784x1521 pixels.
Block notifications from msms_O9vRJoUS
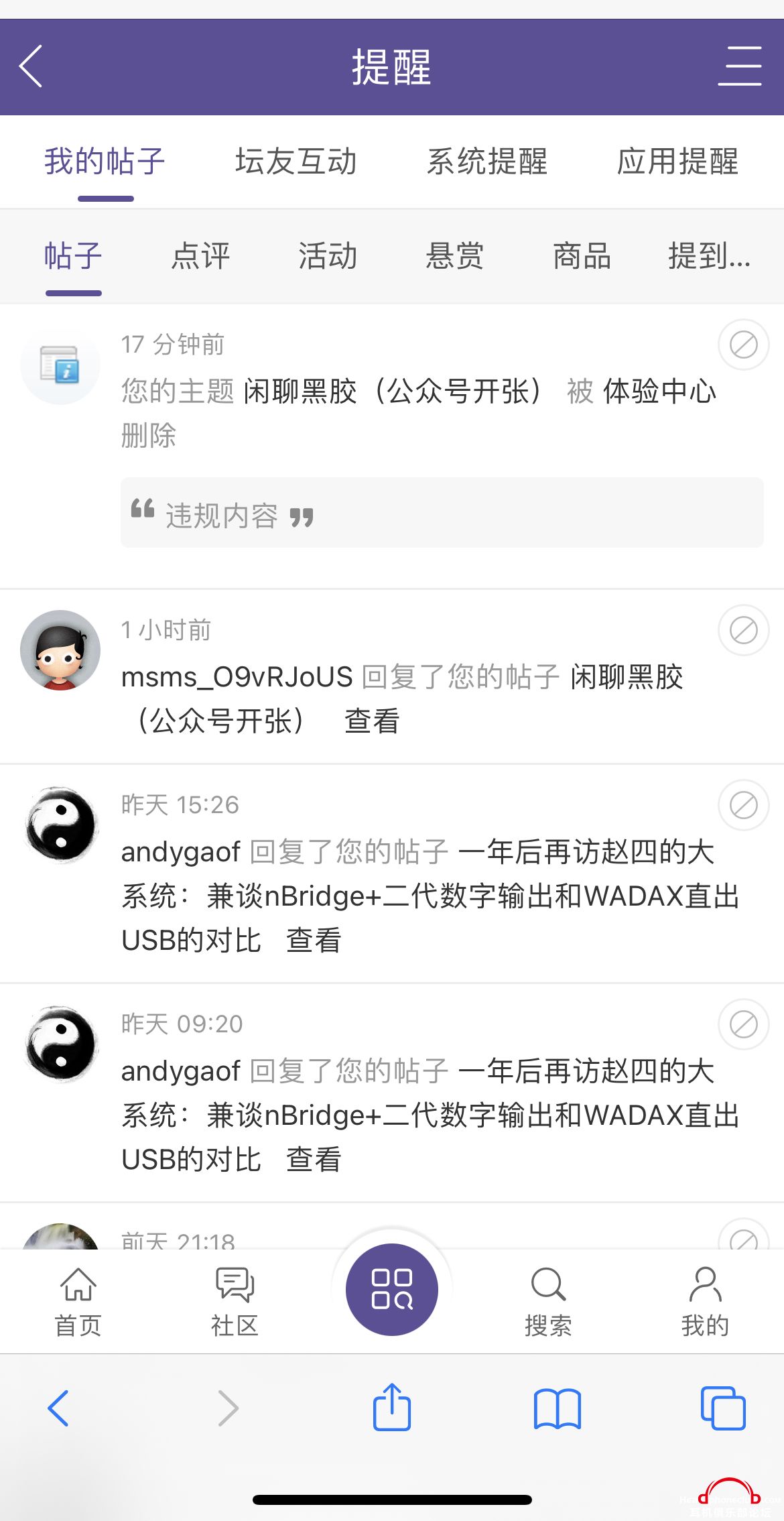click(743, 630)
